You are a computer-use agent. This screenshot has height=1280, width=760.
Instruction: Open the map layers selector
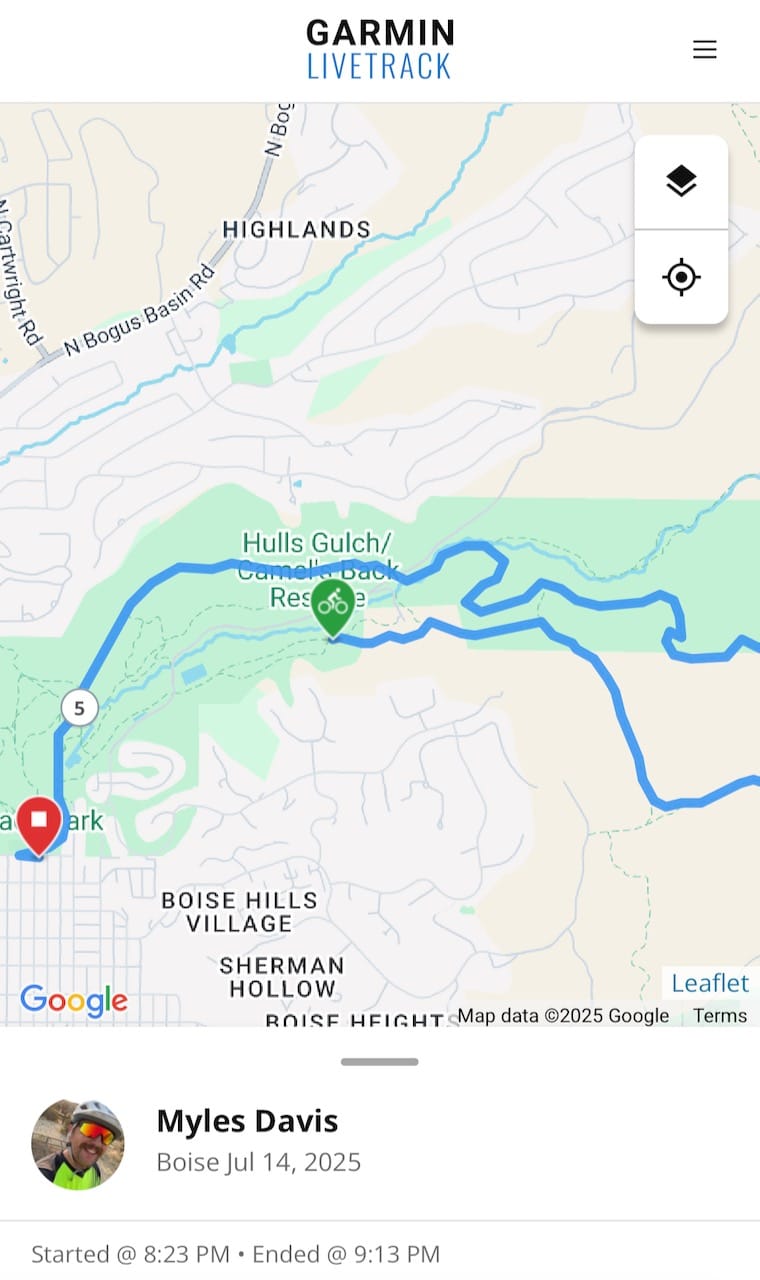click(x=681, y=182)
